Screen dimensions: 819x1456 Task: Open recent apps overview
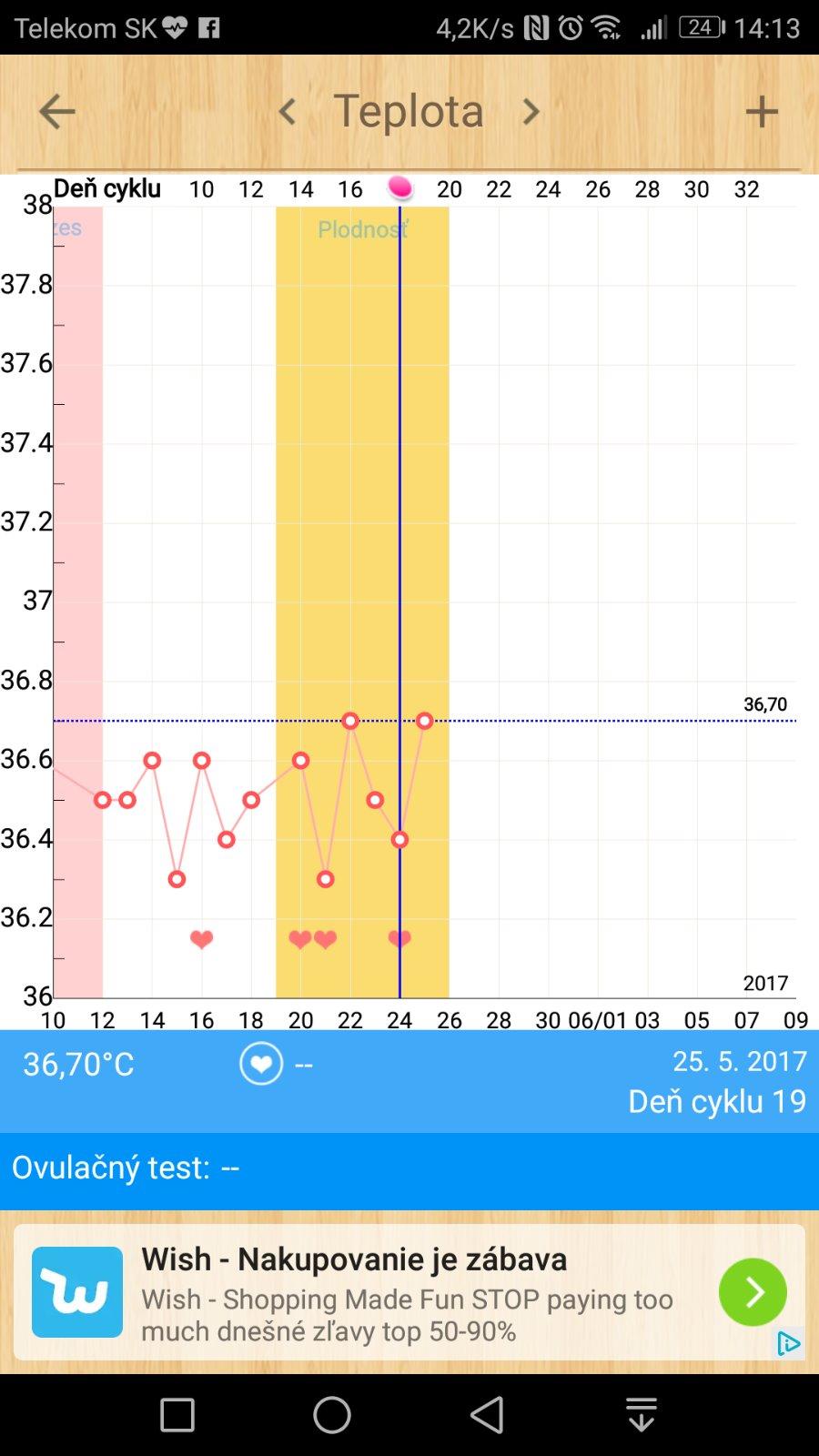tap(177, 1415)
